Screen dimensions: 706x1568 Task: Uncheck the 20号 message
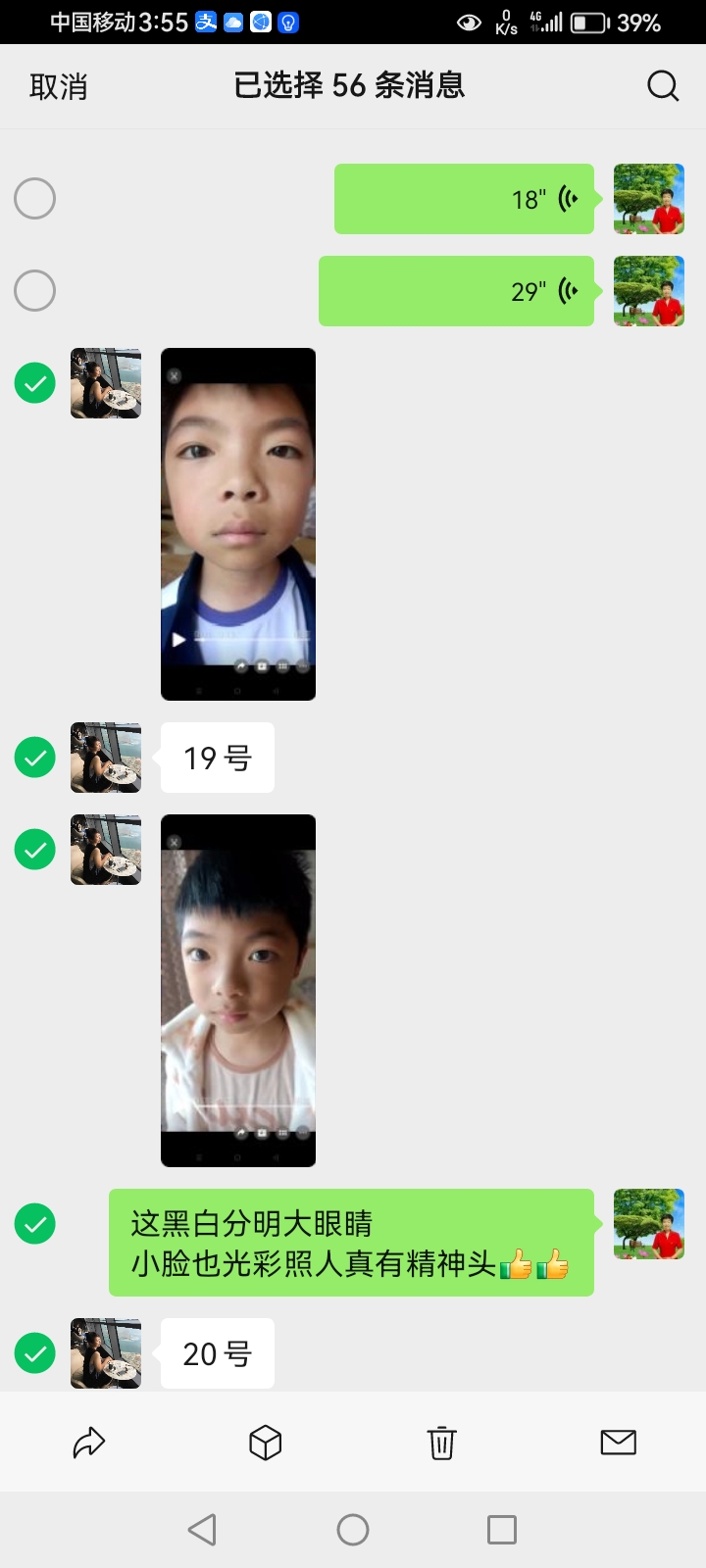pos(35,1353)
